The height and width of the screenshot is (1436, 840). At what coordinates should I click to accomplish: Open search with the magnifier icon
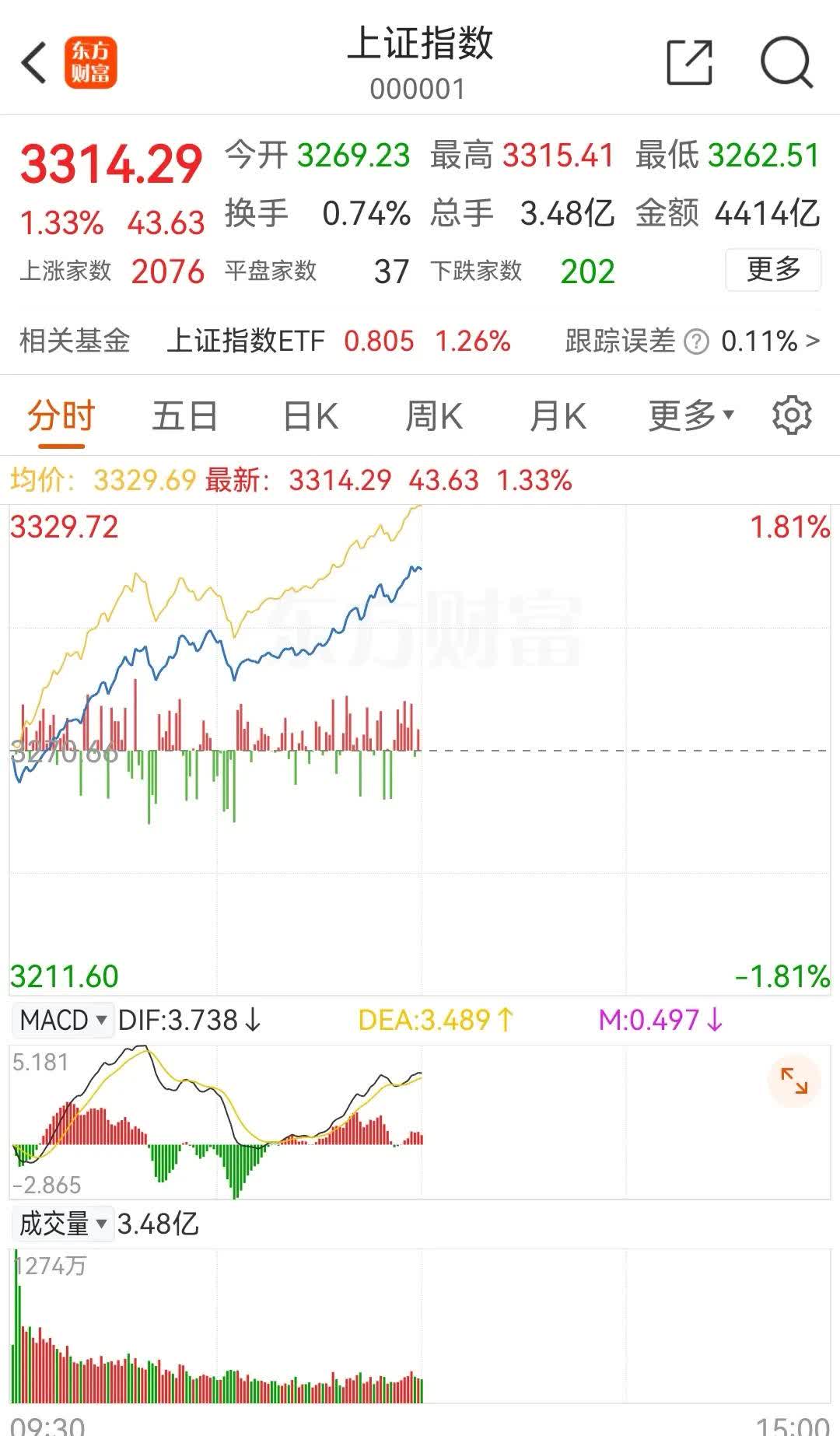[788, 62]
